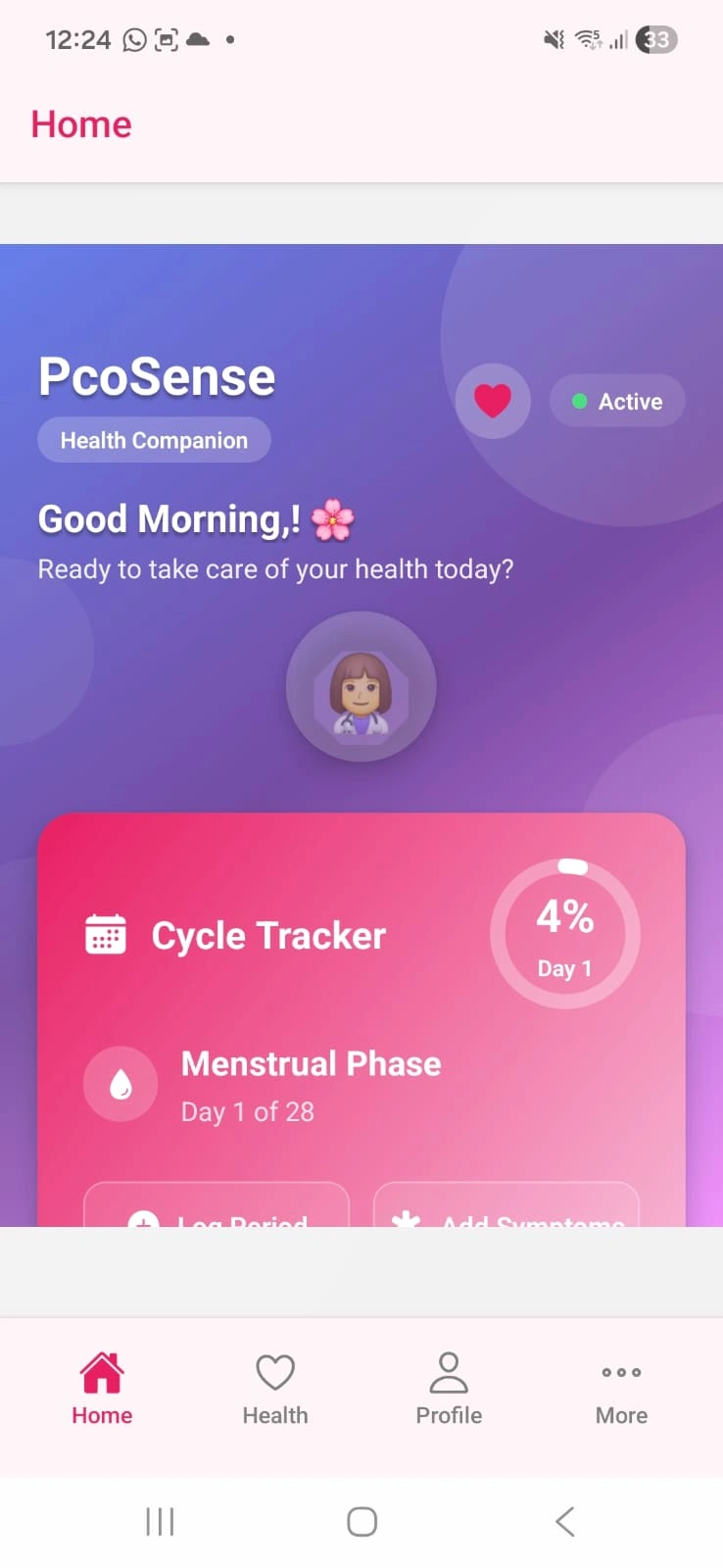Select the Home tab
The image size is (723, 1568).
point(102,1390)
